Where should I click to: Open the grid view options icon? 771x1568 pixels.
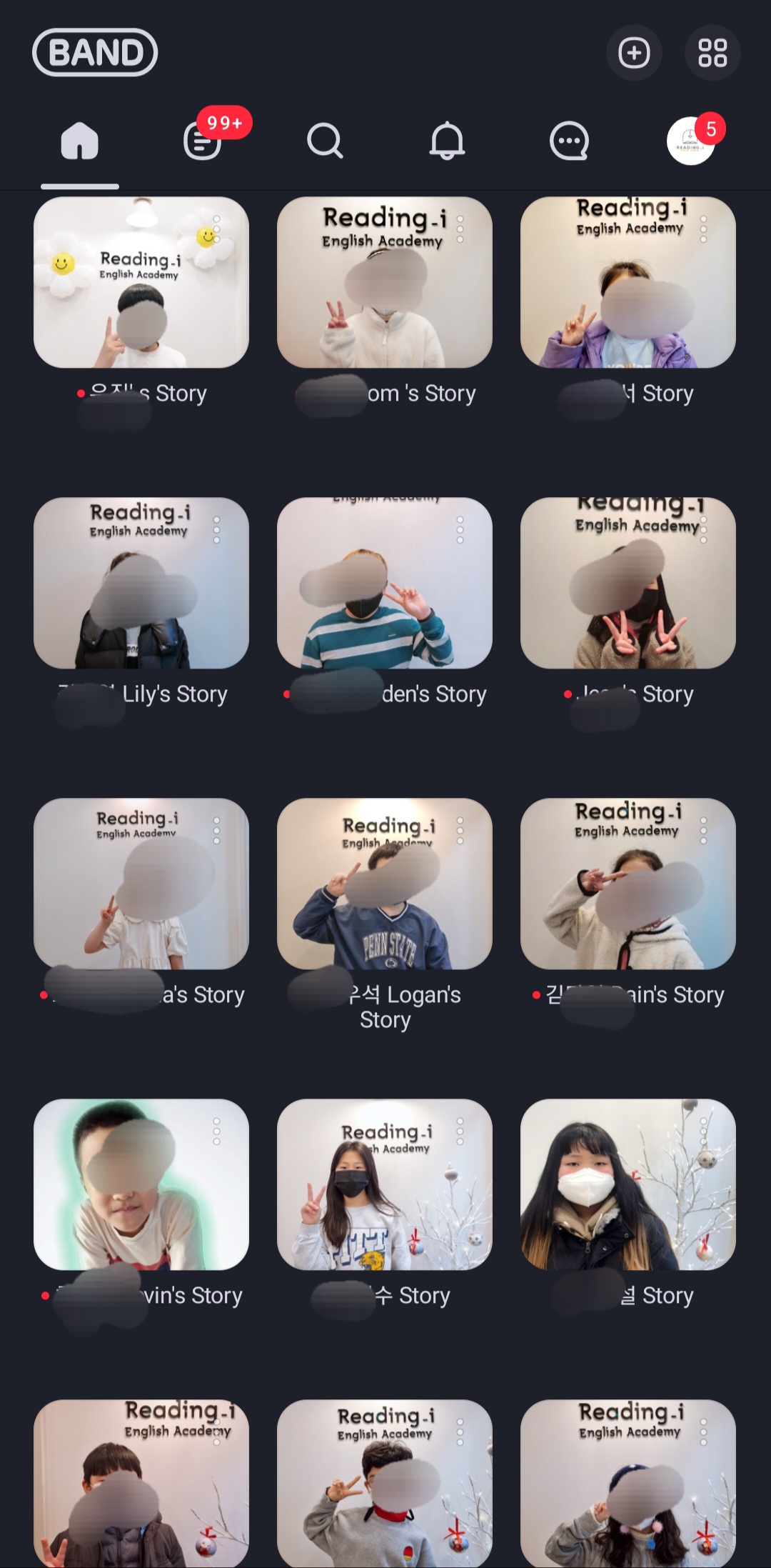(x=712, y=53)
